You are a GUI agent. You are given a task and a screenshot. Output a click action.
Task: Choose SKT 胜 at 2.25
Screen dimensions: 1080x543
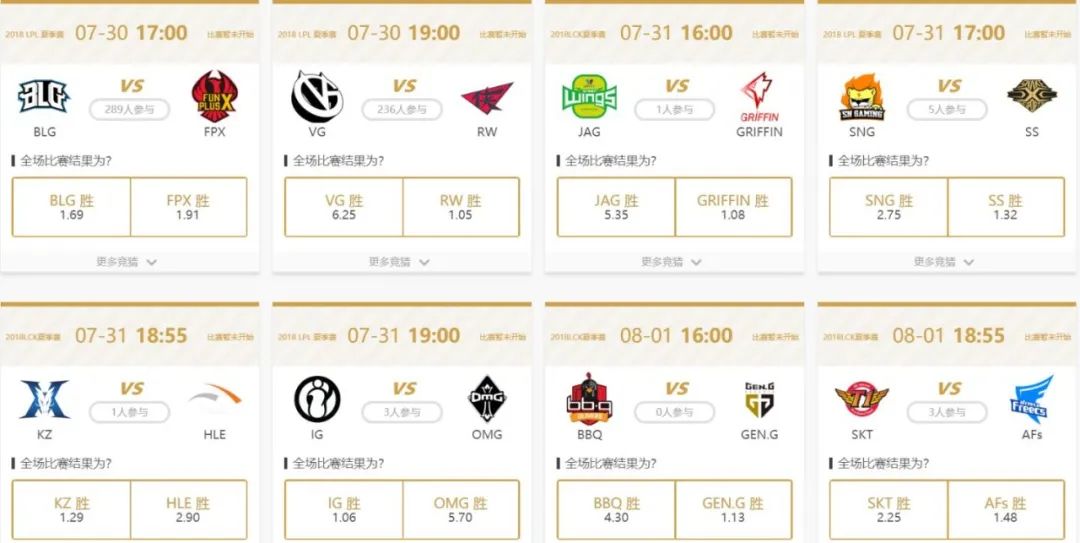pos(888,510)
